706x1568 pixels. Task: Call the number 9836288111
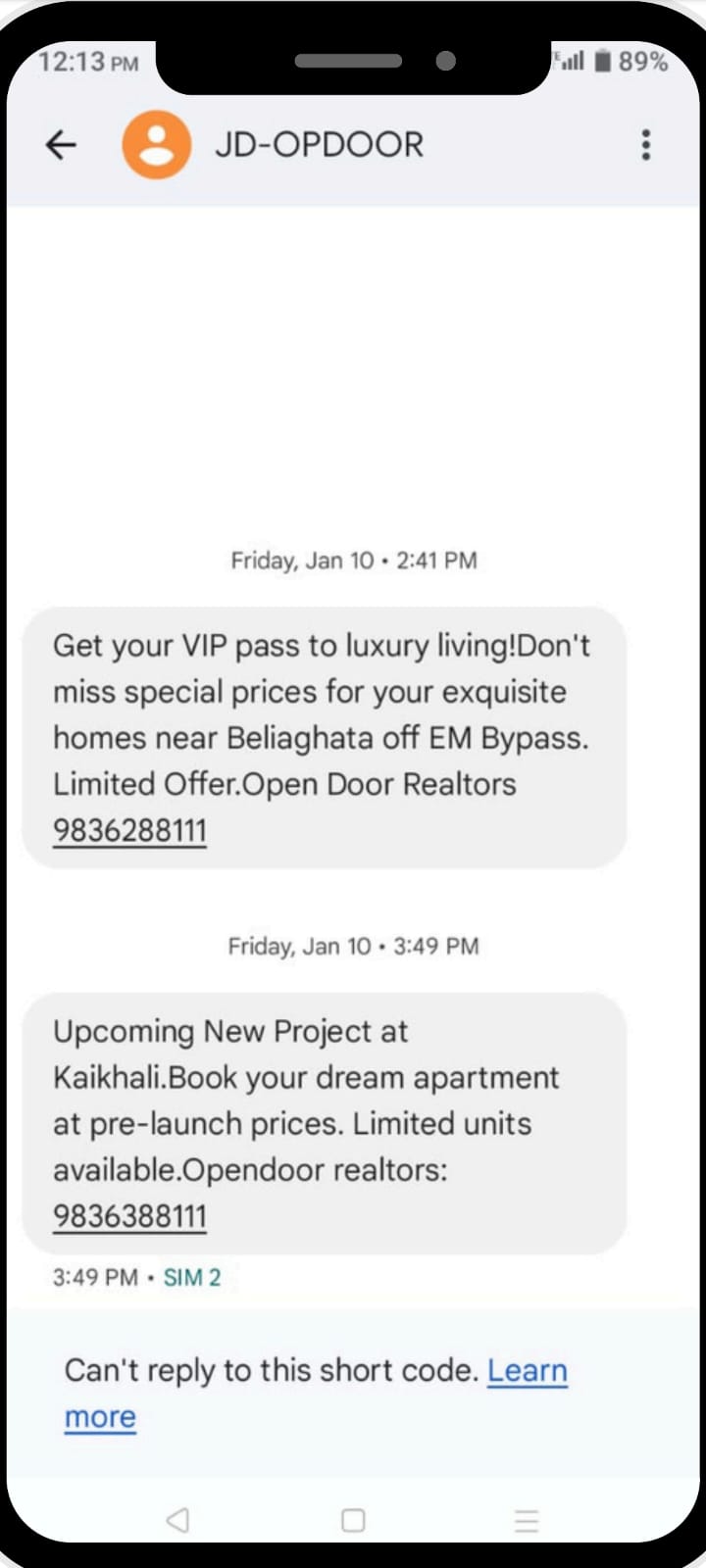point(129,831)
